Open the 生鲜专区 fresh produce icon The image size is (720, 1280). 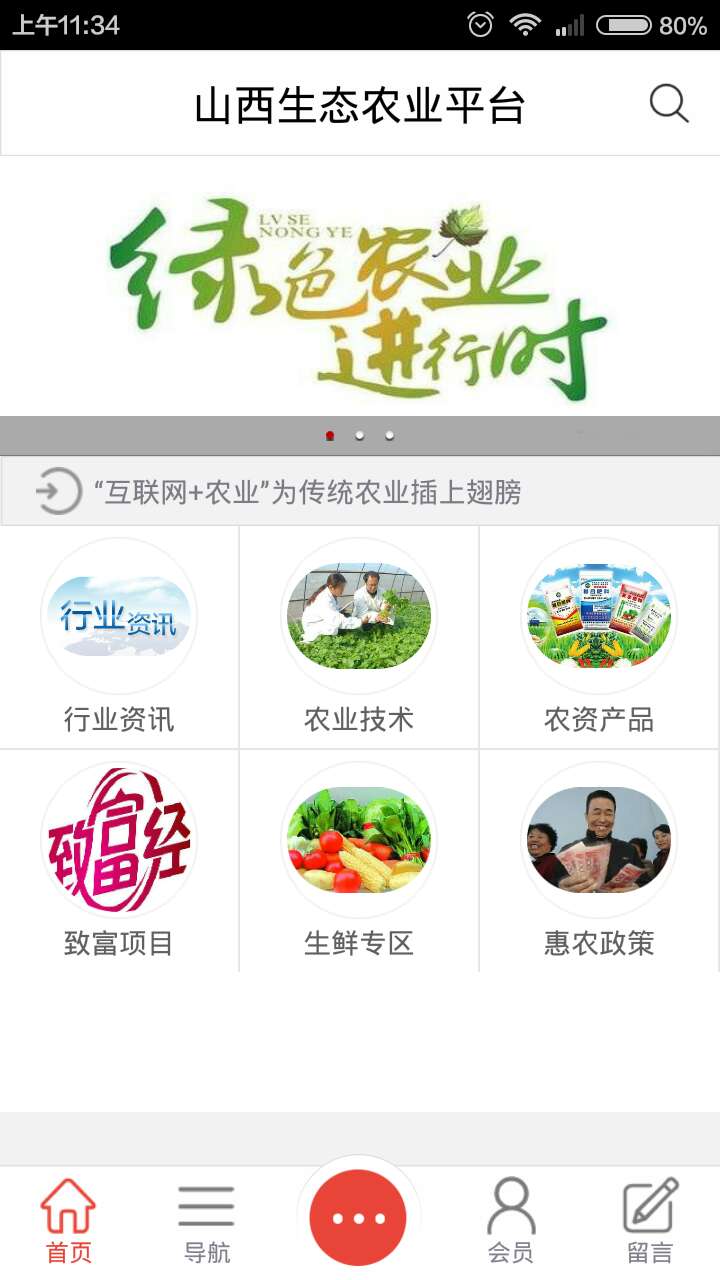(359, 841)
